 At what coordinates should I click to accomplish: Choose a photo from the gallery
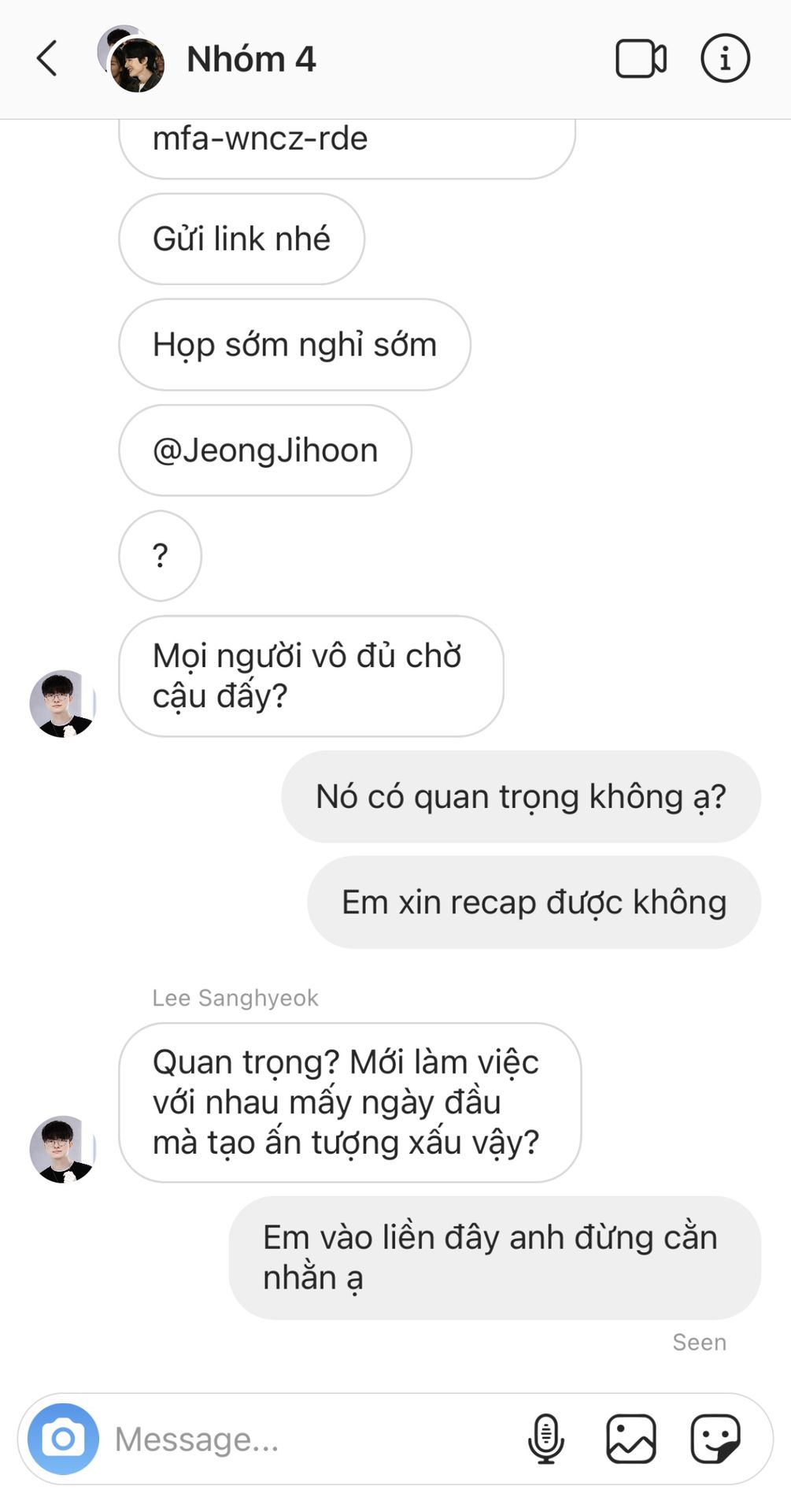coord(630,1439)
